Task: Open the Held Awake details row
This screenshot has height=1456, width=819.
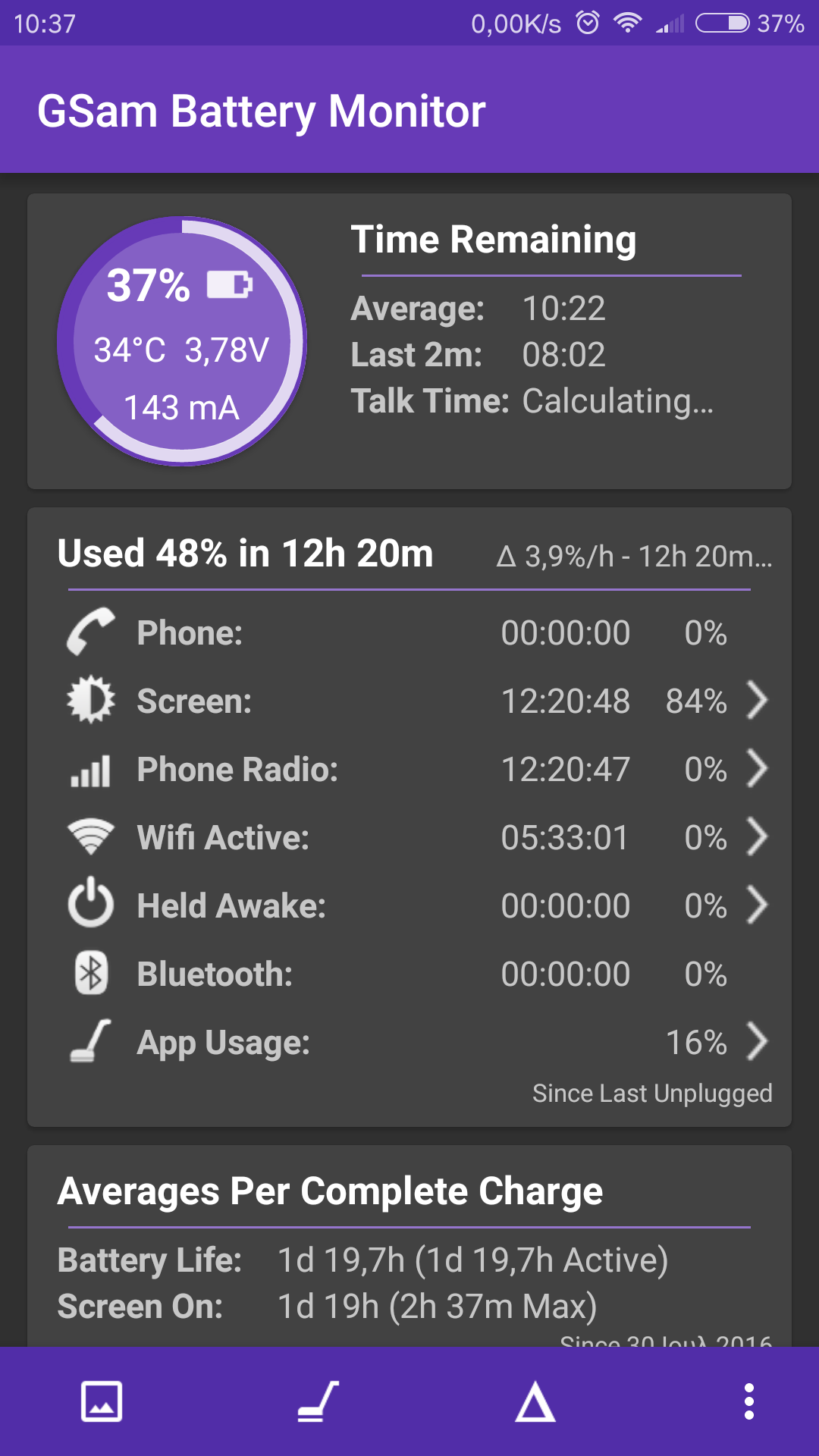Action: point(417,905)
